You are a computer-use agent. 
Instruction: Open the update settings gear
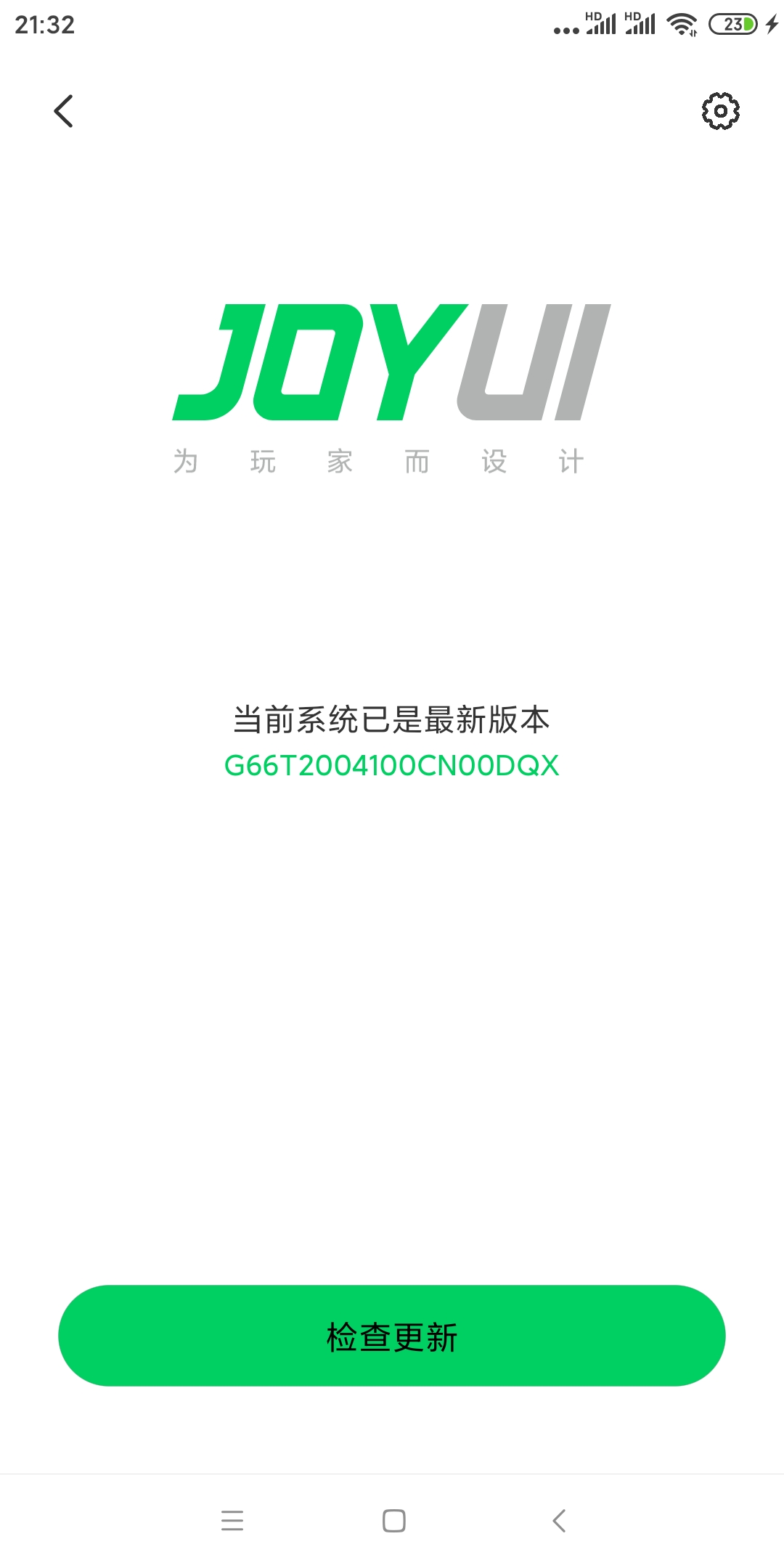[x=720, y=111]
